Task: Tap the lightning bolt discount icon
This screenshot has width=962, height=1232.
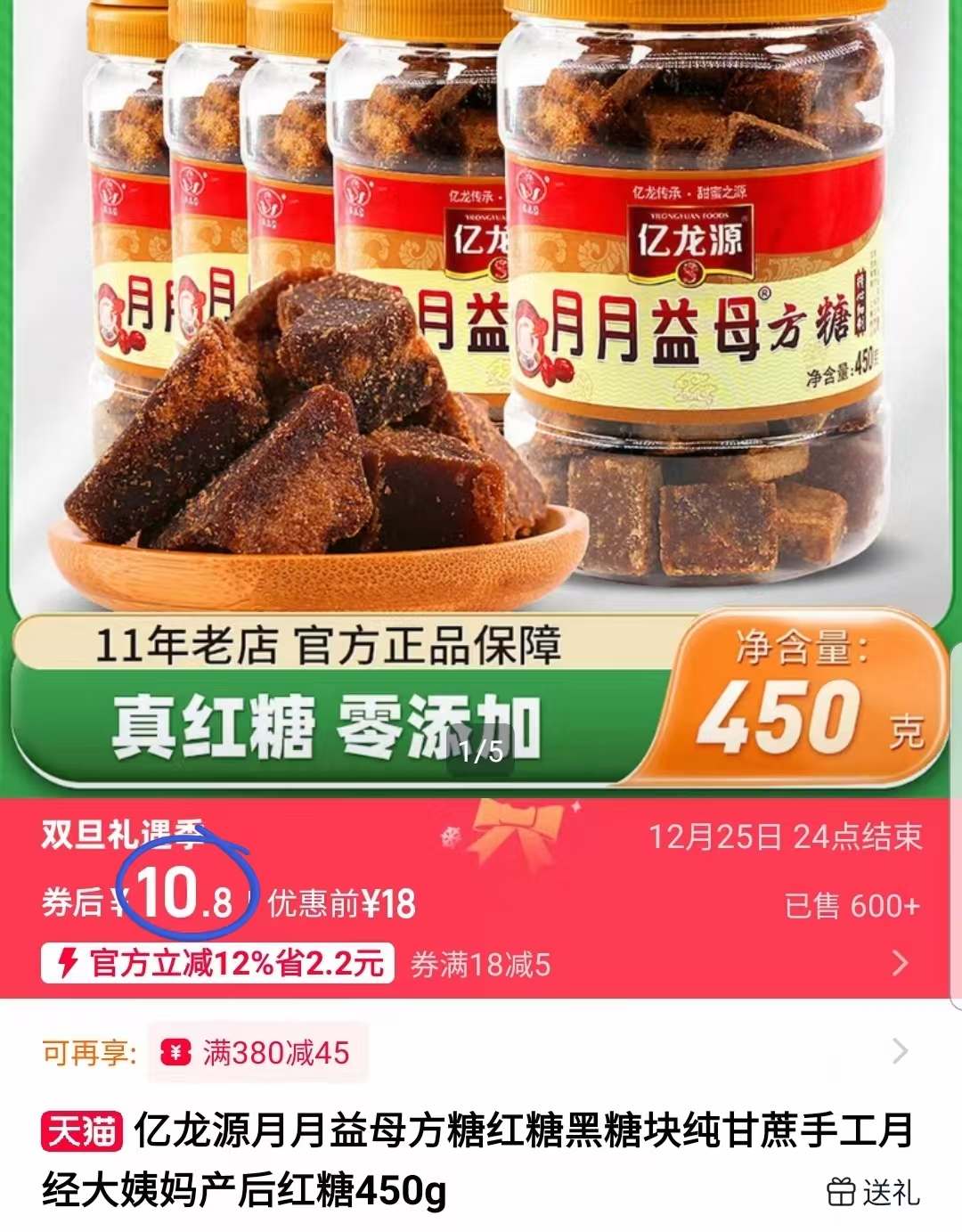Action: click(x=68, y=964)
